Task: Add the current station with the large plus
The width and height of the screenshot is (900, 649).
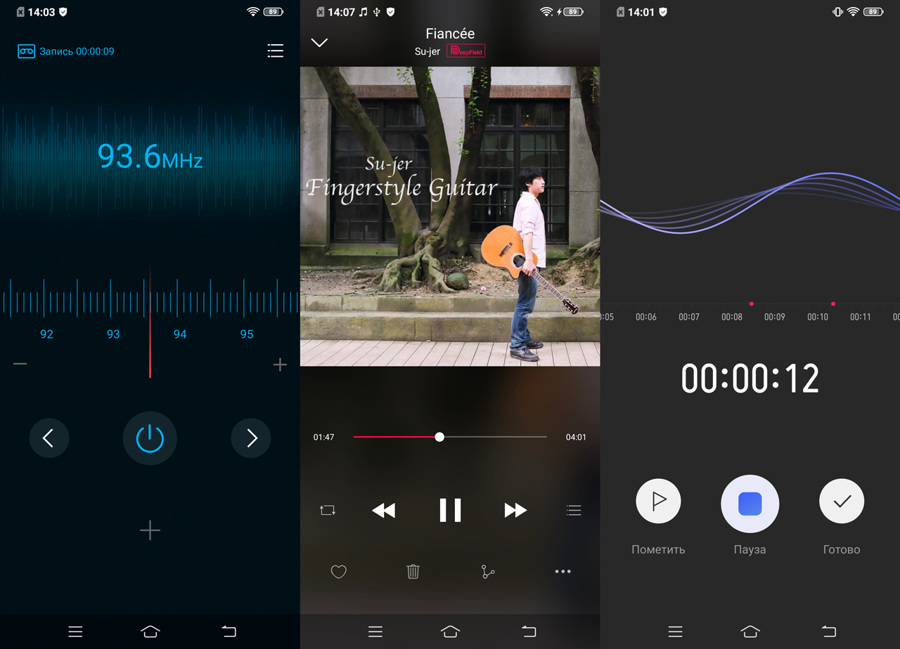Action: 150,530
